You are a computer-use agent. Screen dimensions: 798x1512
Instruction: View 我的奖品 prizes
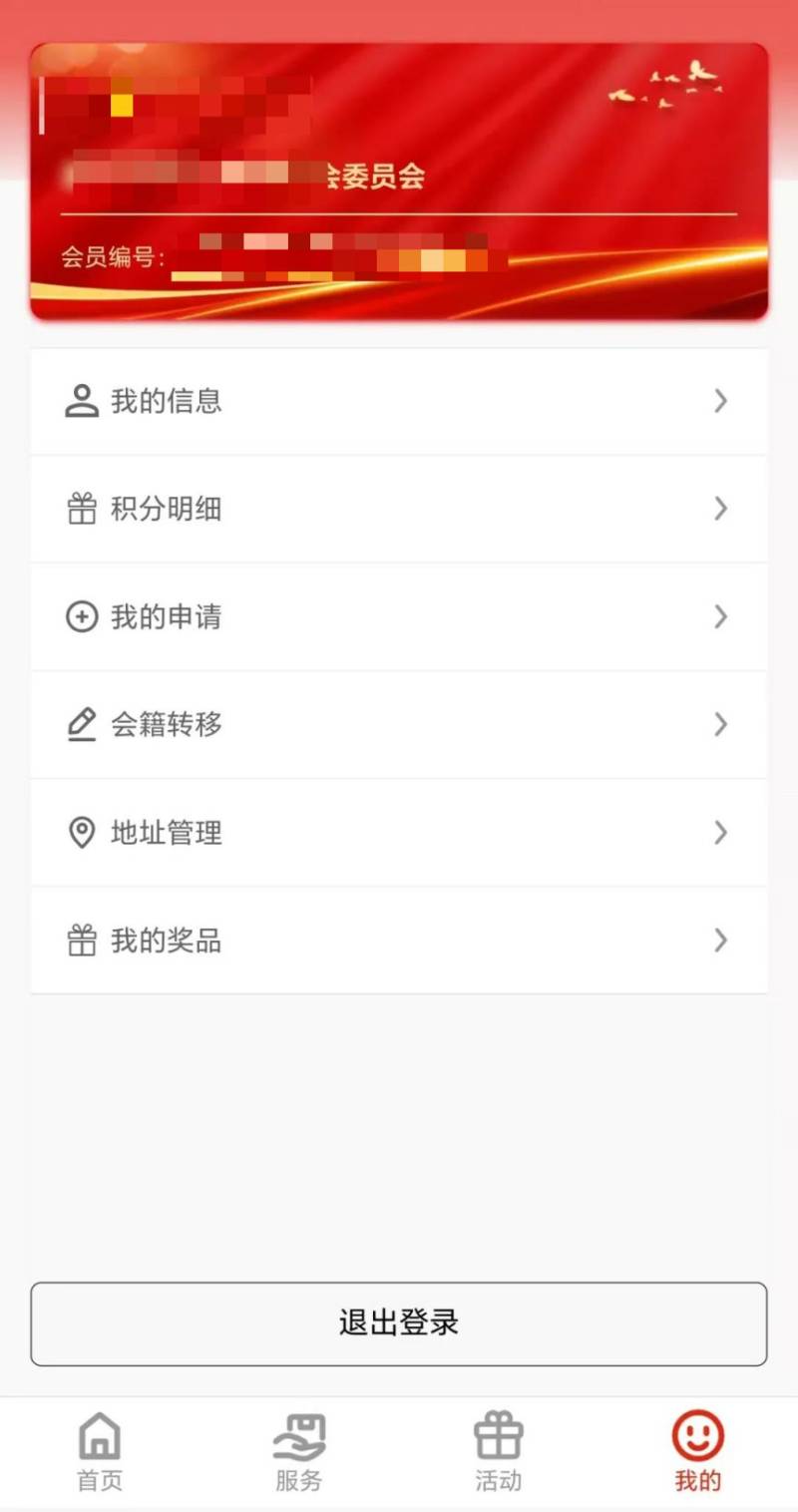click(399, 941)
